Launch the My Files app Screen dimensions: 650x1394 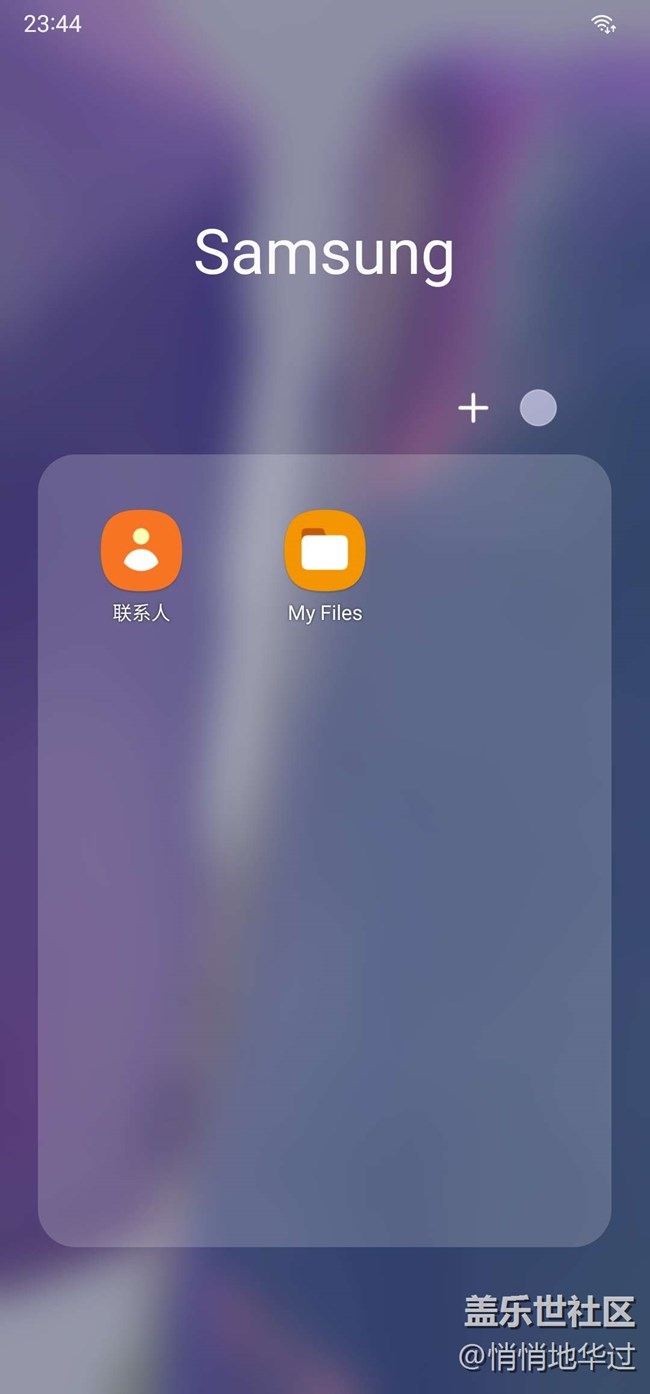point(325,551)
